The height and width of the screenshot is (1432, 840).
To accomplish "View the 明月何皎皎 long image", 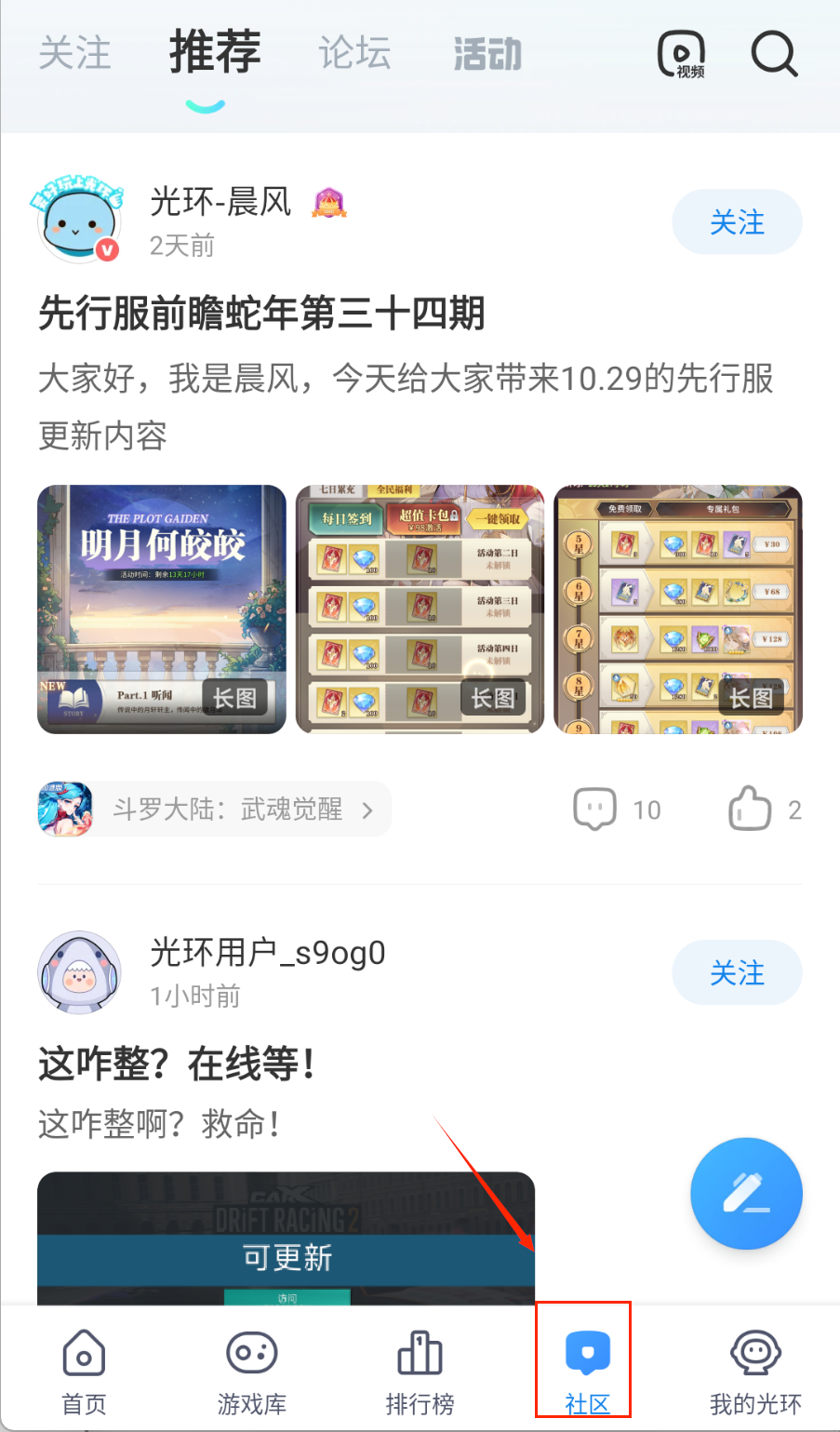I will pyautogui.click(x=162, y=609).
